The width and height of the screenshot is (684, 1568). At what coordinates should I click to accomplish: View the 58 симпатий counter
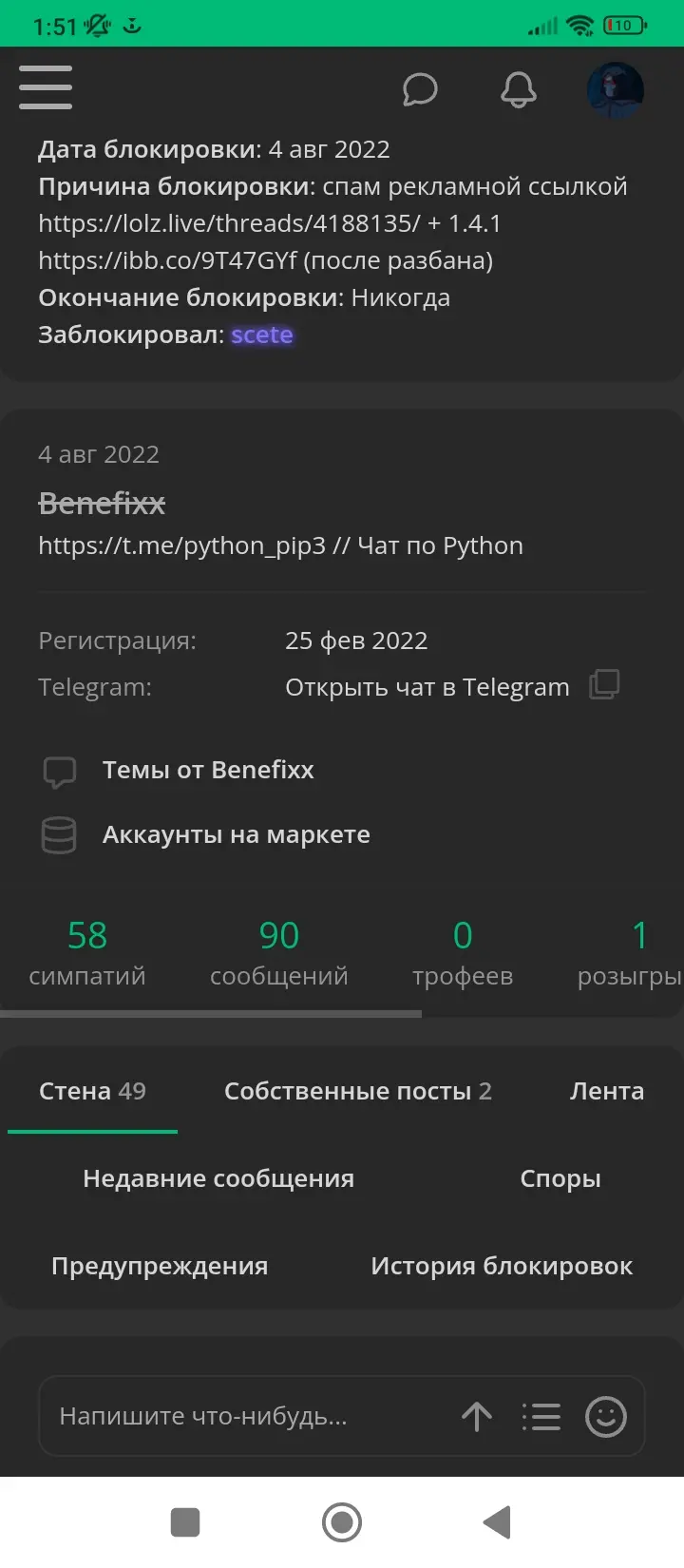tap(87, 953)
